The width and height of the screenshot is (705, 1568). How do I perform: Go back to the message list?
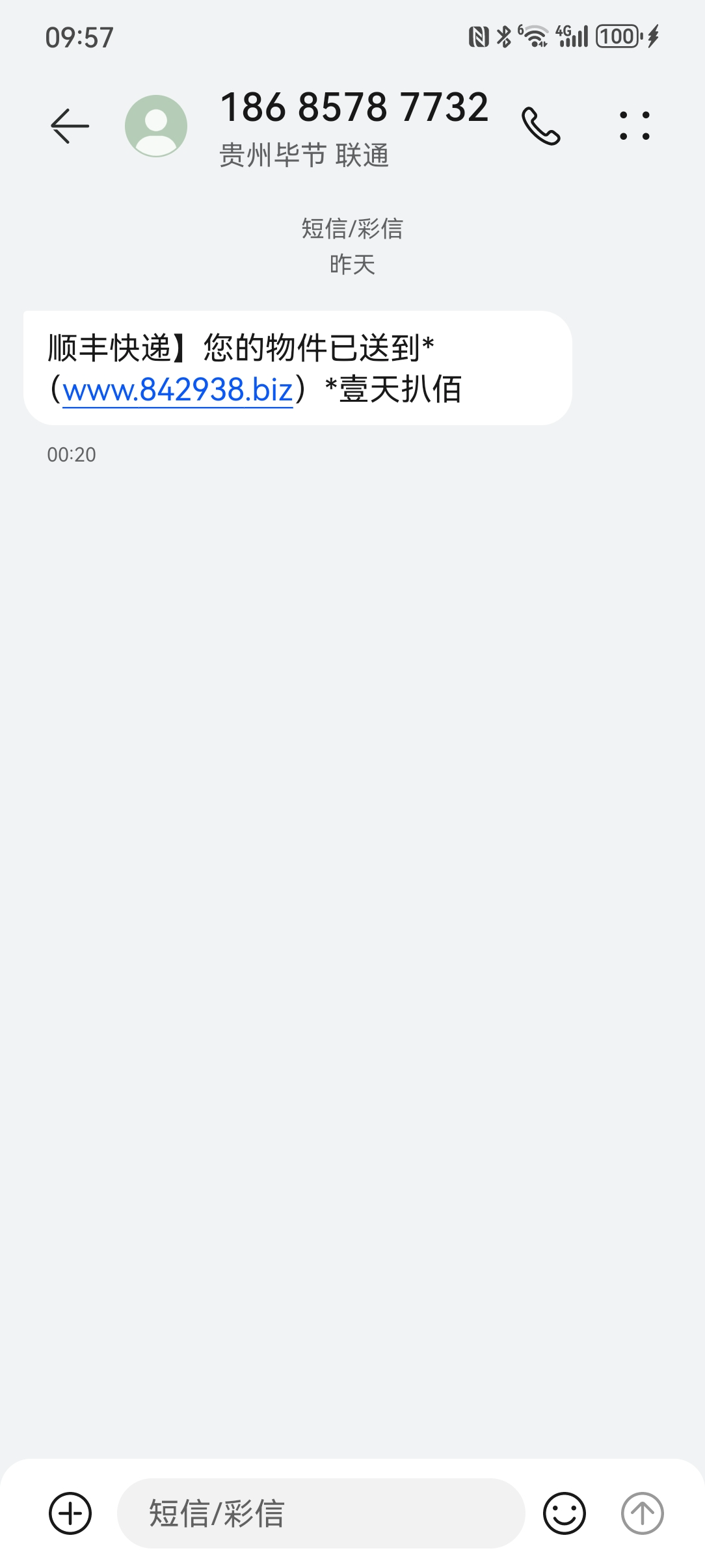coord(70,125)
